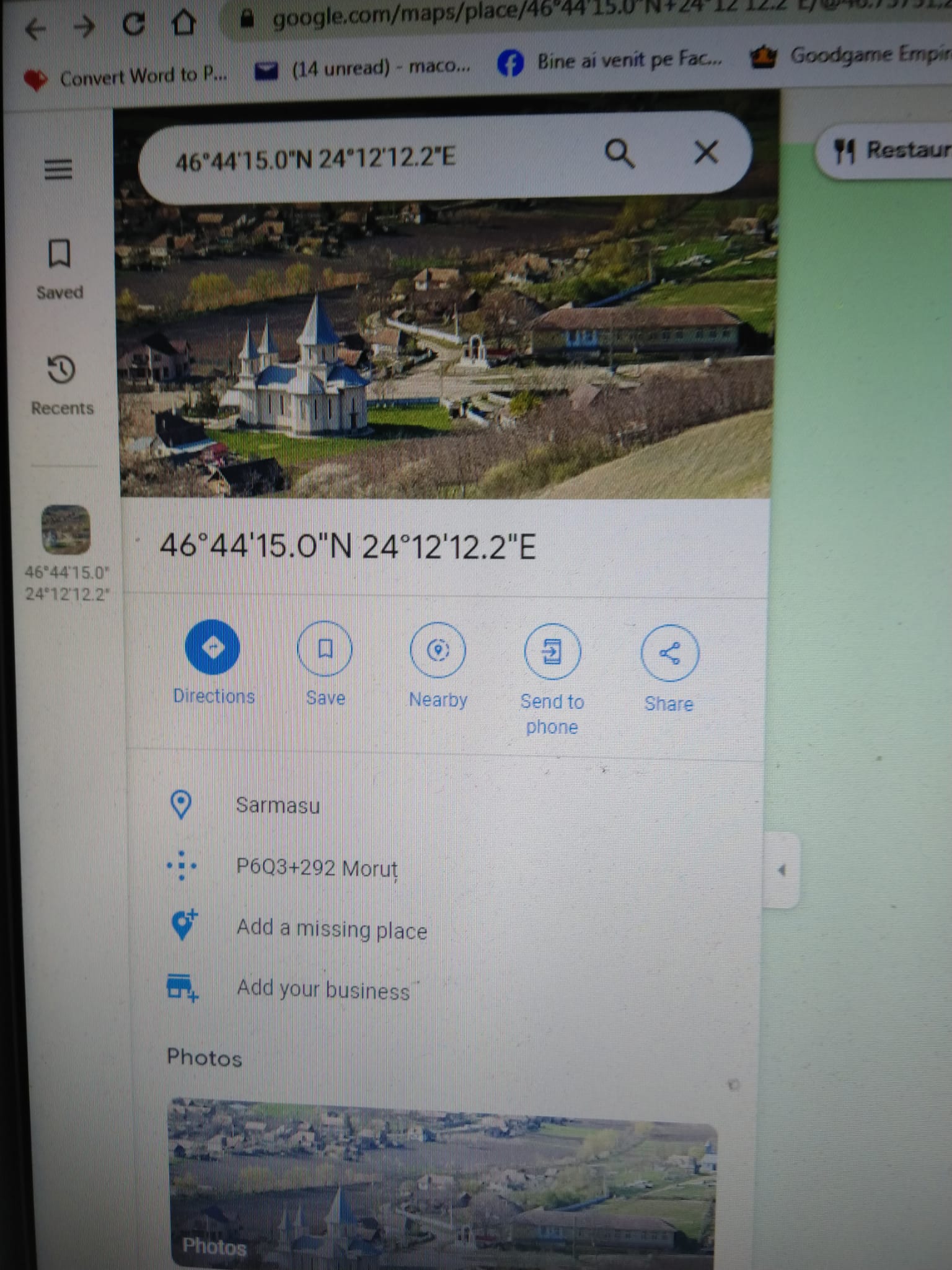Screen dimensions: 952x1270
Task: Get Directions to this location
Action: coord(213,648)
